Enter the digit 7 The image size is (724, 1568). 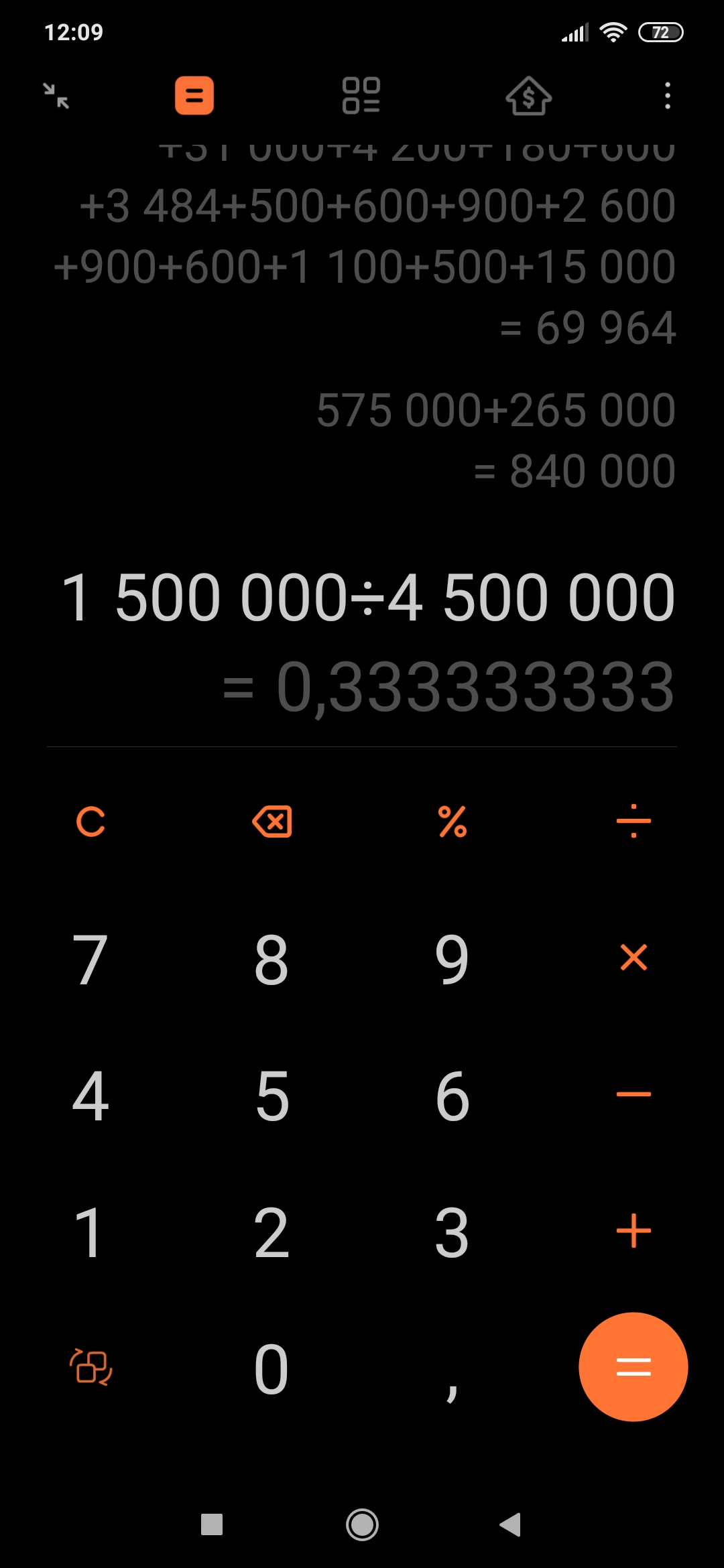tap(90, 960)
